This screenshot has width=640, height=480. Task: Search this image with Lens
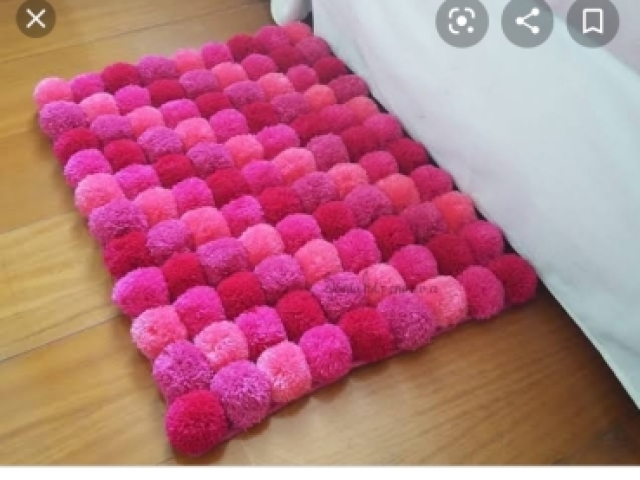click(462, 21)
